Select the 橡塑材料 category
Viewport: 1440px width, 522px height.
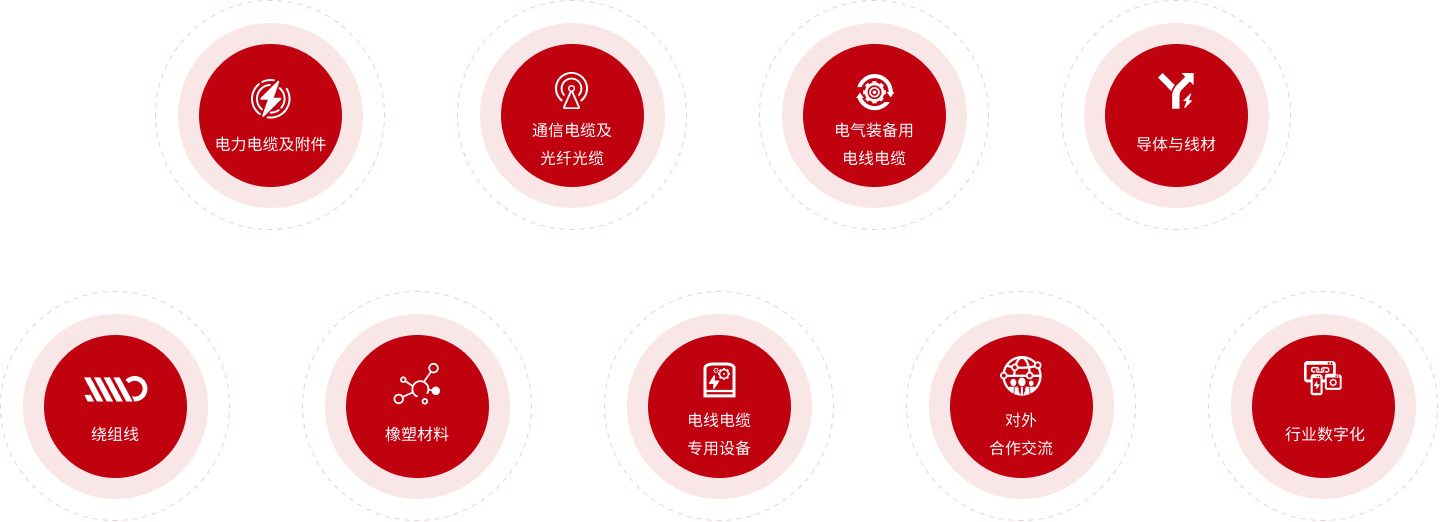pos(417,407)
